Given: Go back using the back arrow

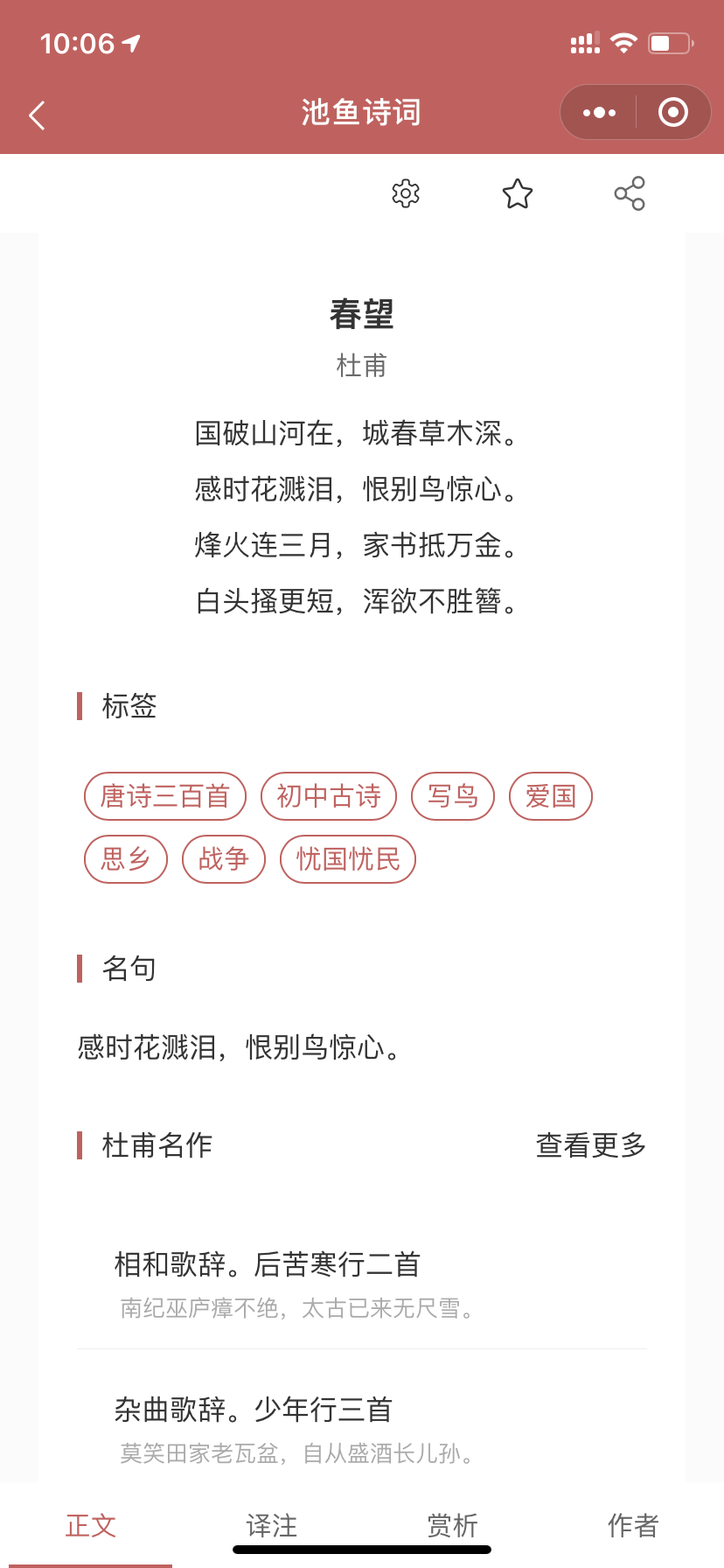Looking at the screenshot, I should pos(37,115).
